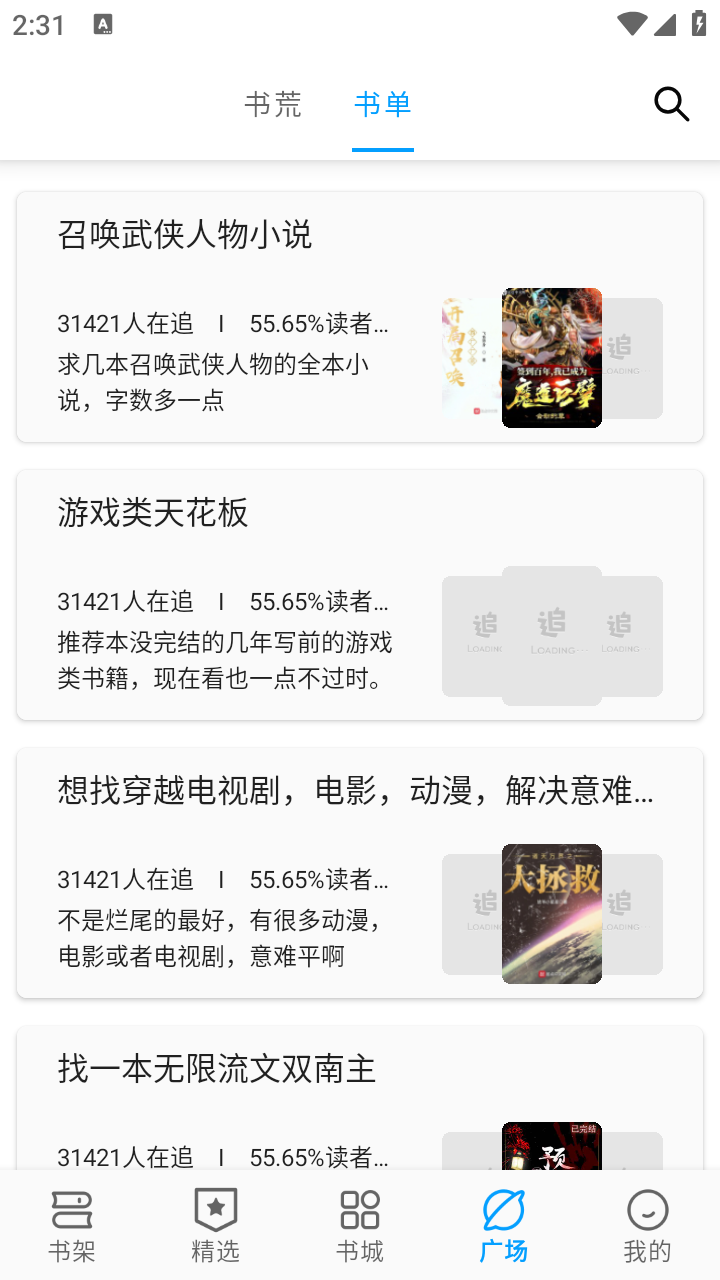Tap the loading placeholder cover in 游戏类天花板 card
The image size is (720, 1280).
click(x=551, y=636)
